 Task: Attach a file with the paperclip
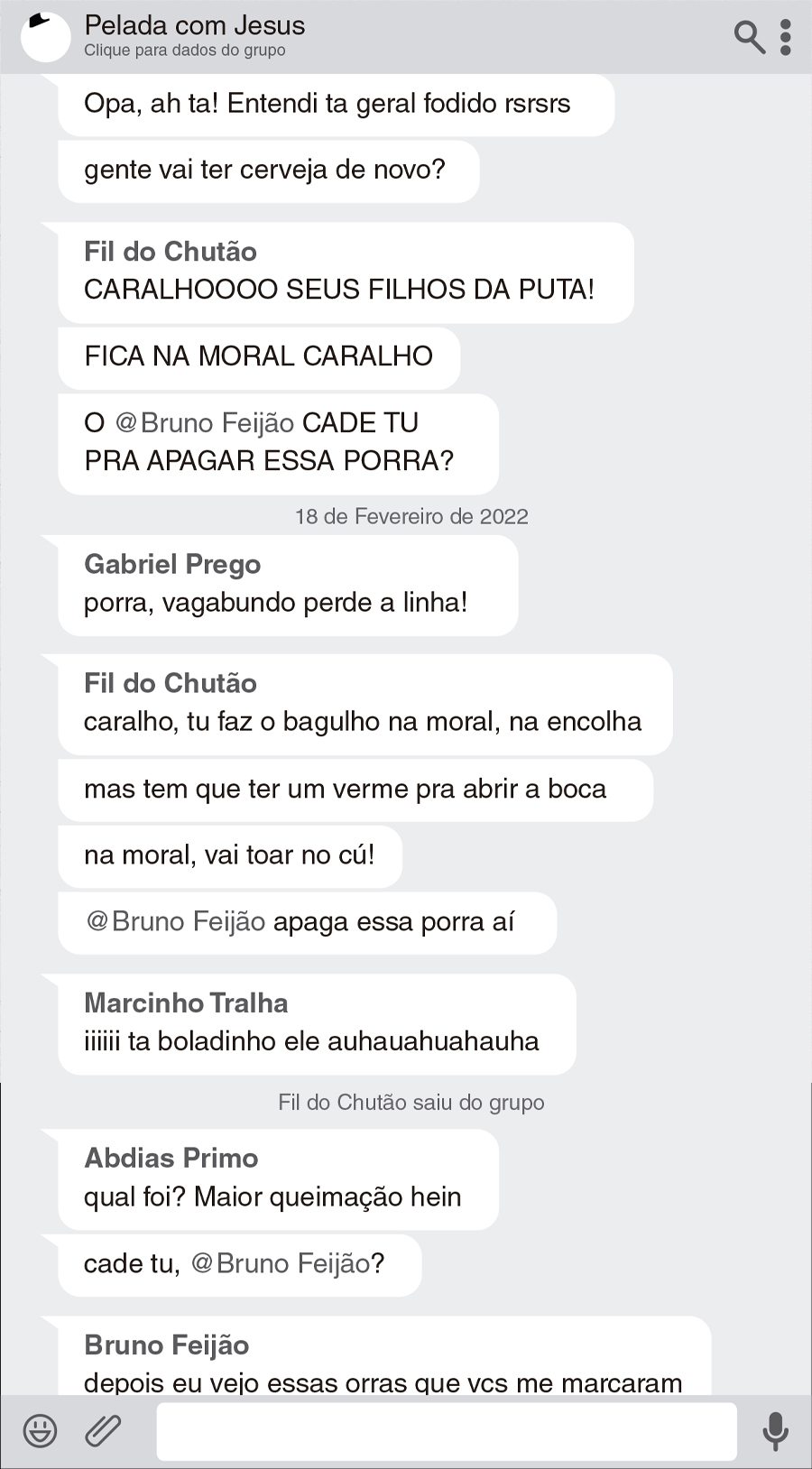(103, 1431)
